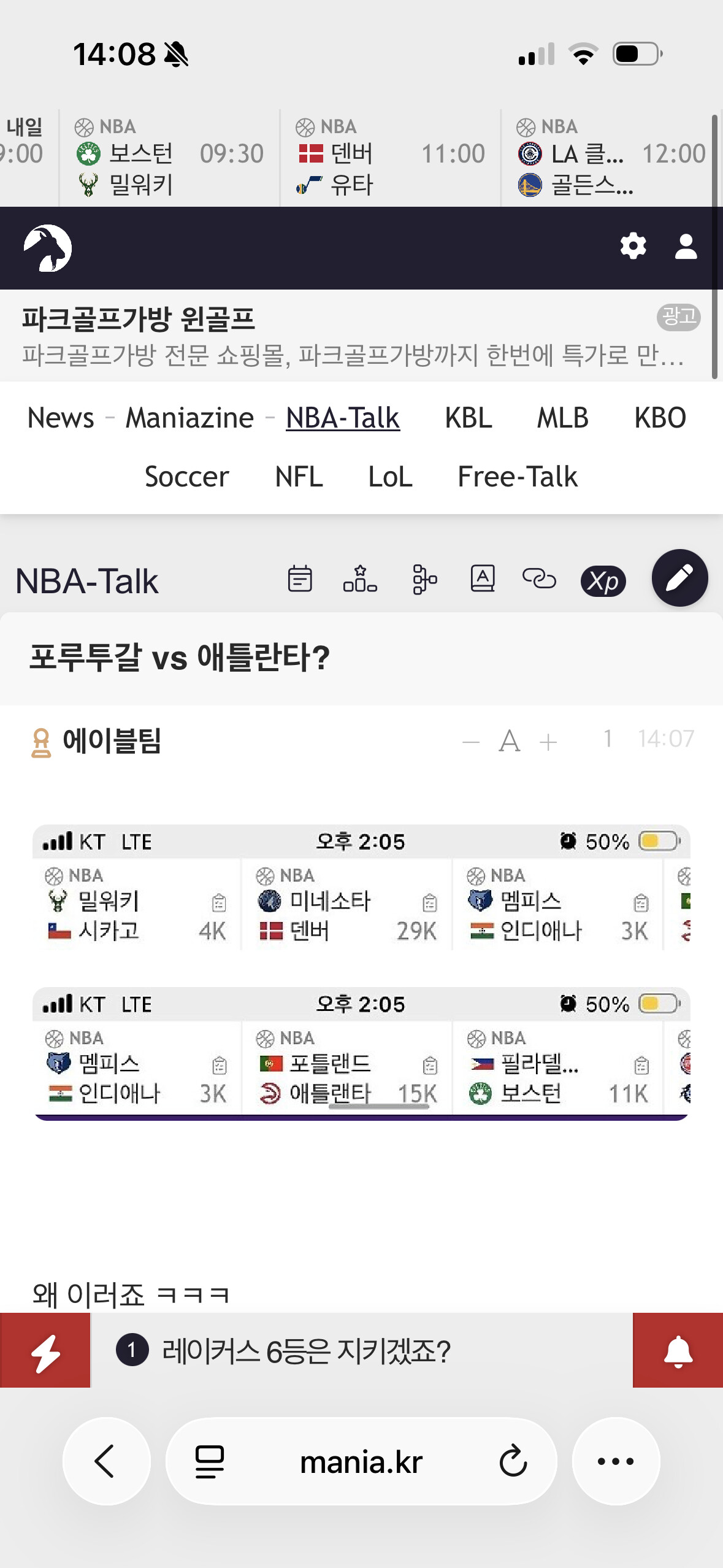The height and width of the screenshot is (1568, 723).
Task: Open the Xp badge in NBA-Talk toolbar
Action: coord(603,581)
